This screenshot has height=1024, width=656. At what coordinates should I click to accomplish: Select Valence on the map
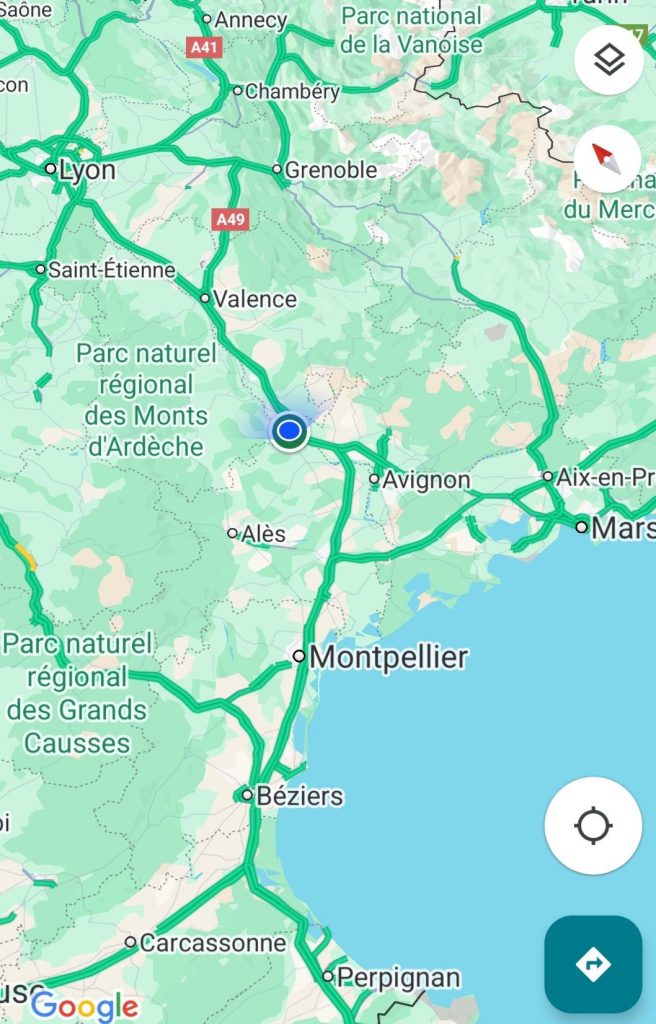click(x=254, y=299)
